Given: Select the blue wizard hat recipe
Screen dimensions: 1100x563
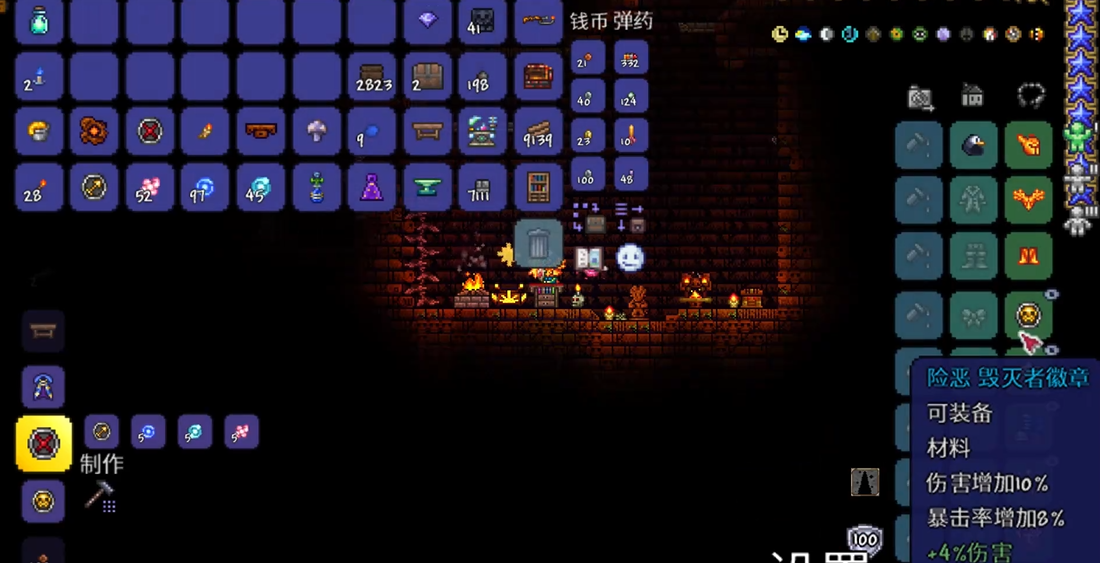Looking at the screenshot, I should coord(43,388).
